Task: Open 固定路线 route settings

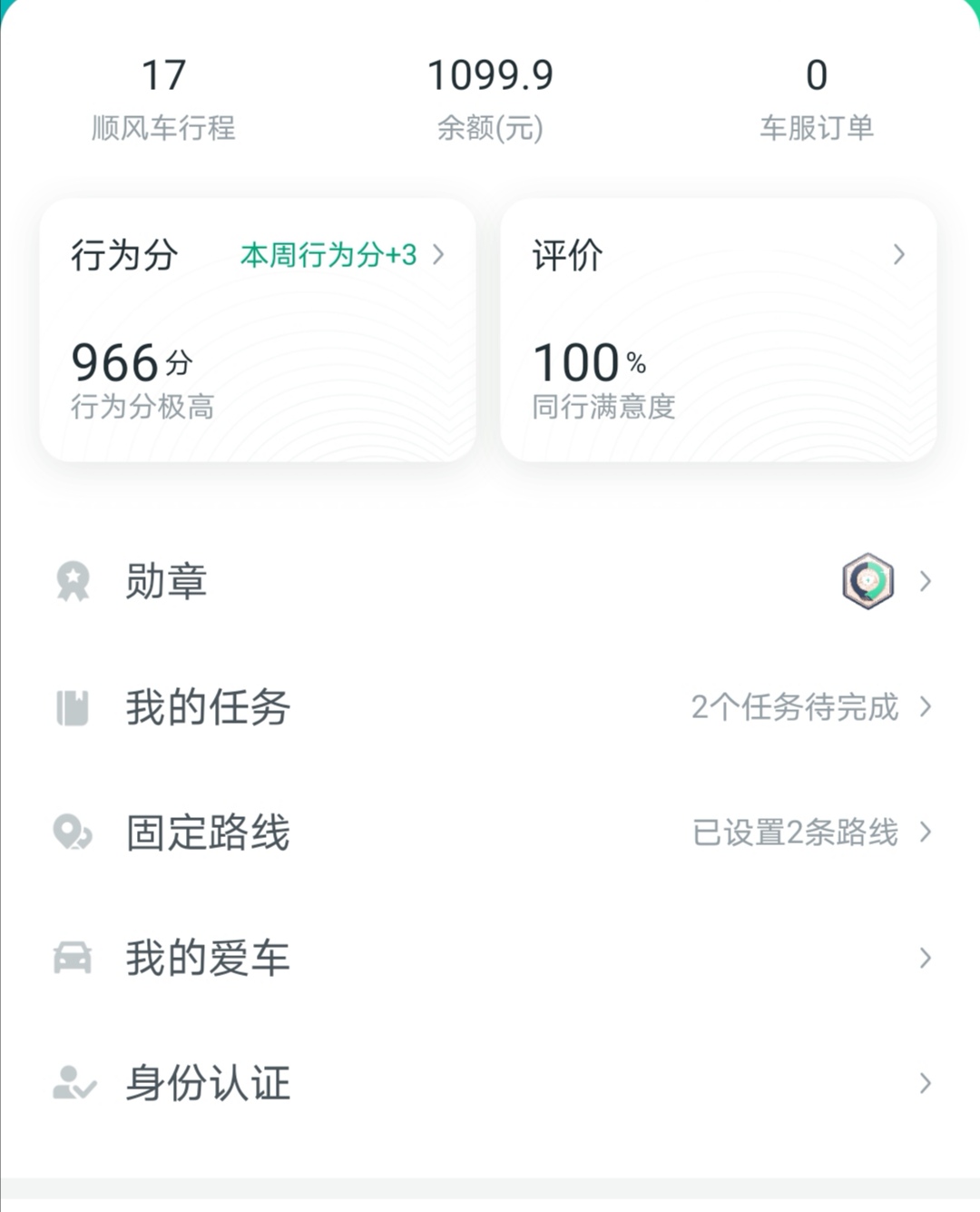Action: 490,832
